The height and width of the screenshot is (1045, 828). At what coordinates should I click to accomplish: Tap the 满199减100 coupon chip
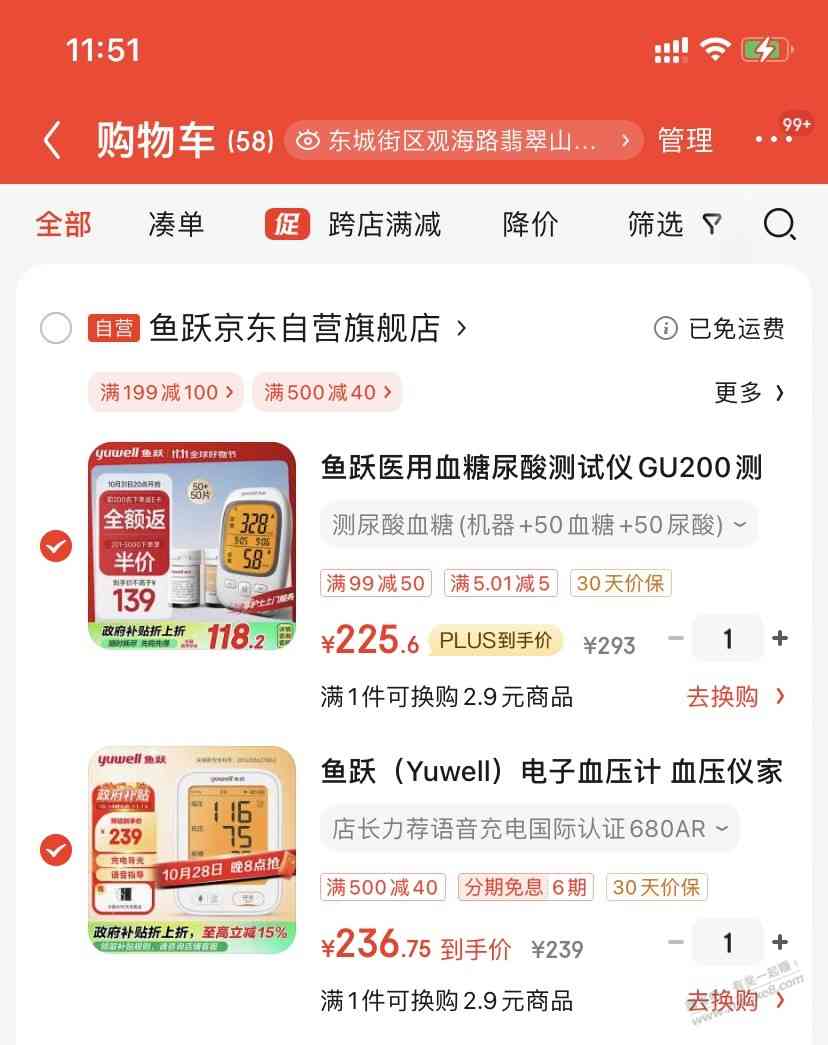(x=166, y=393)
